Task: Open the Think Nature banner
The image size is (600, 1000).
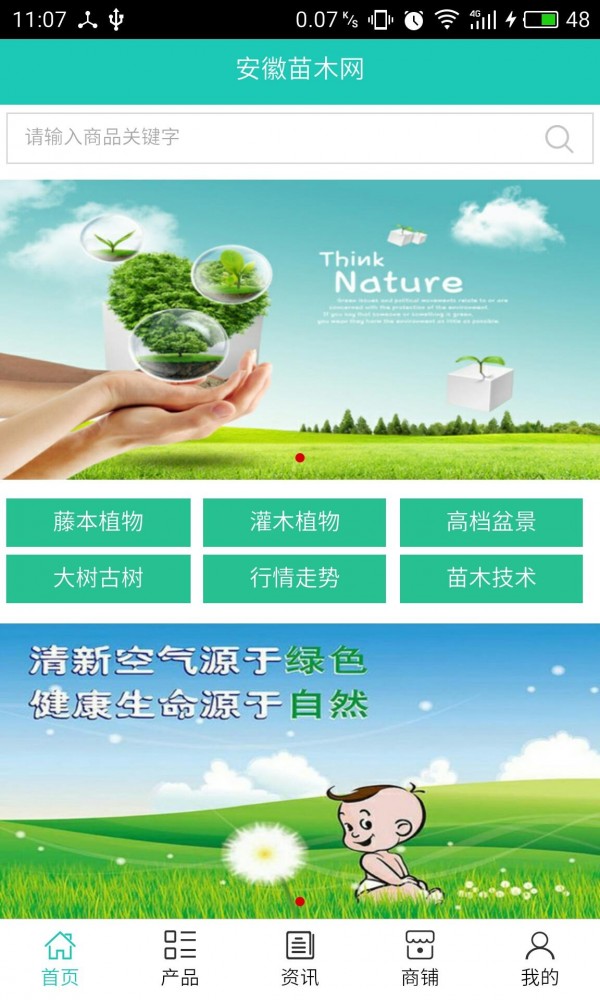Action: click(x=300, y=330)
